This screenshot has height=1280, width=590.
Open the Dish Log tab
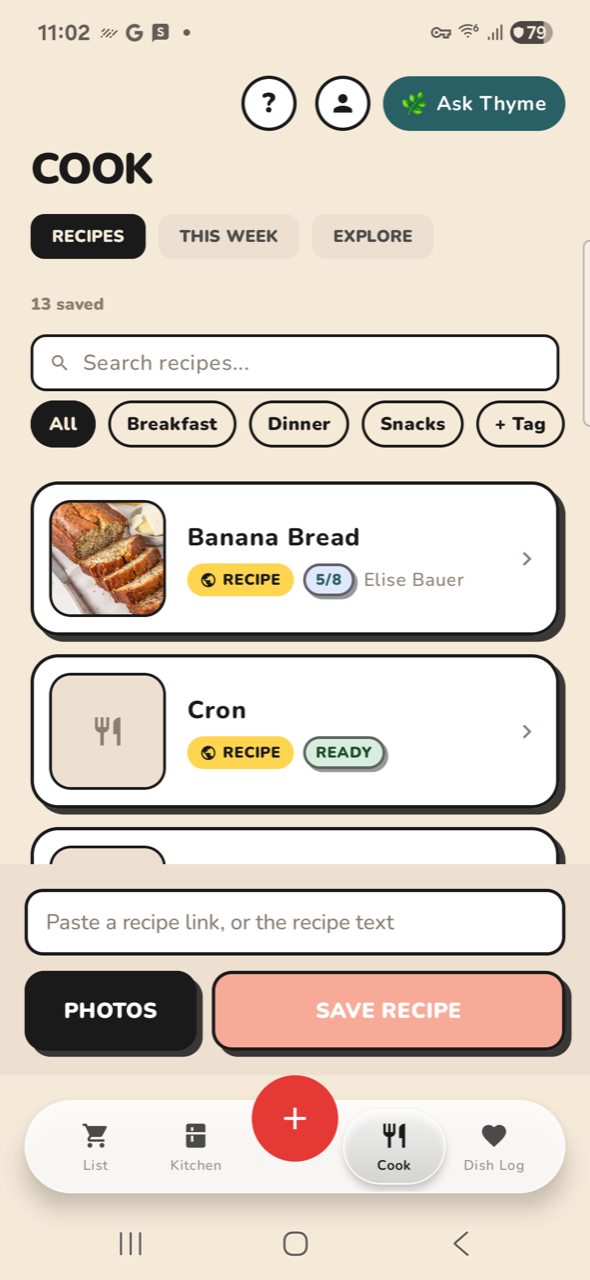[494, 1146]
